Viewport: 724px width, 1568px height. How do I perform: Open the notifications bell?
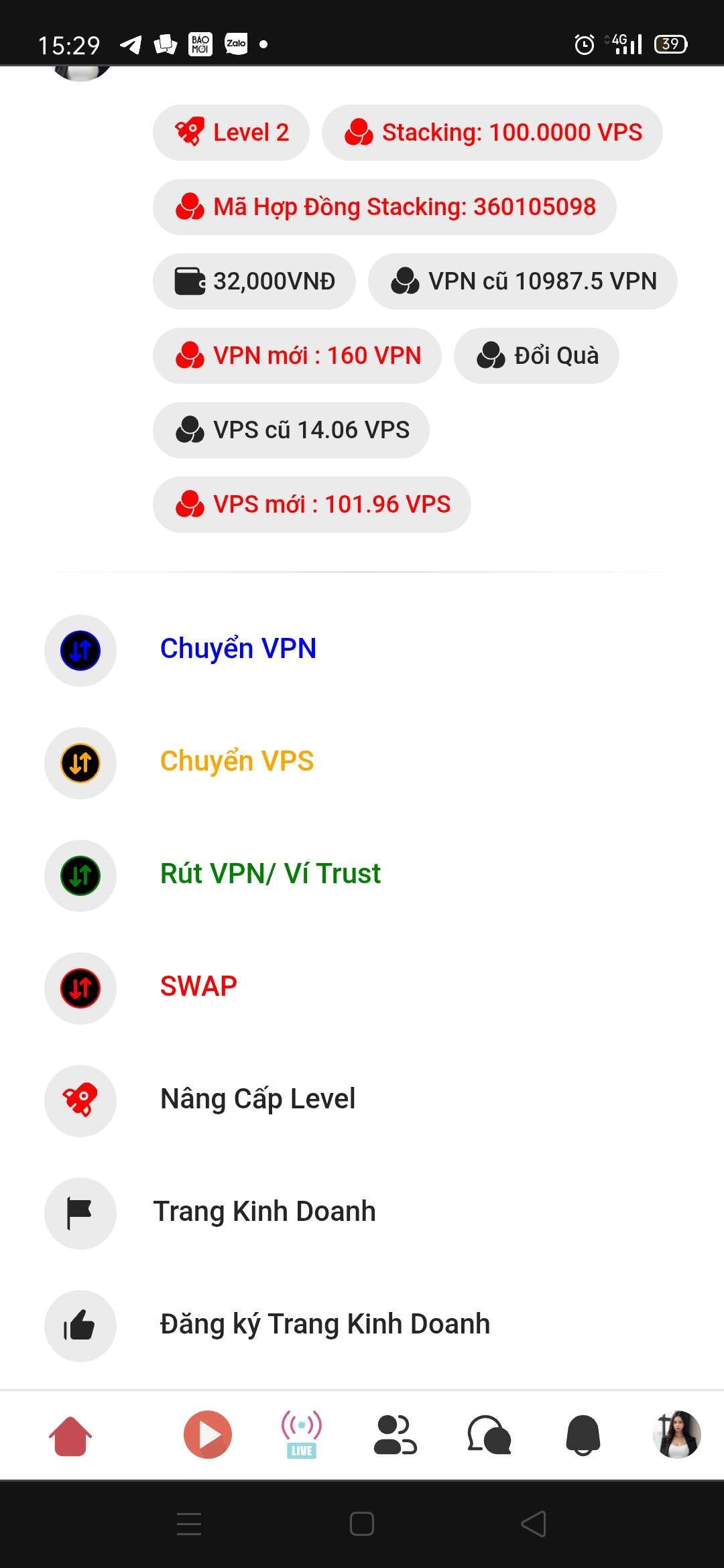[x=583, y=1435]
